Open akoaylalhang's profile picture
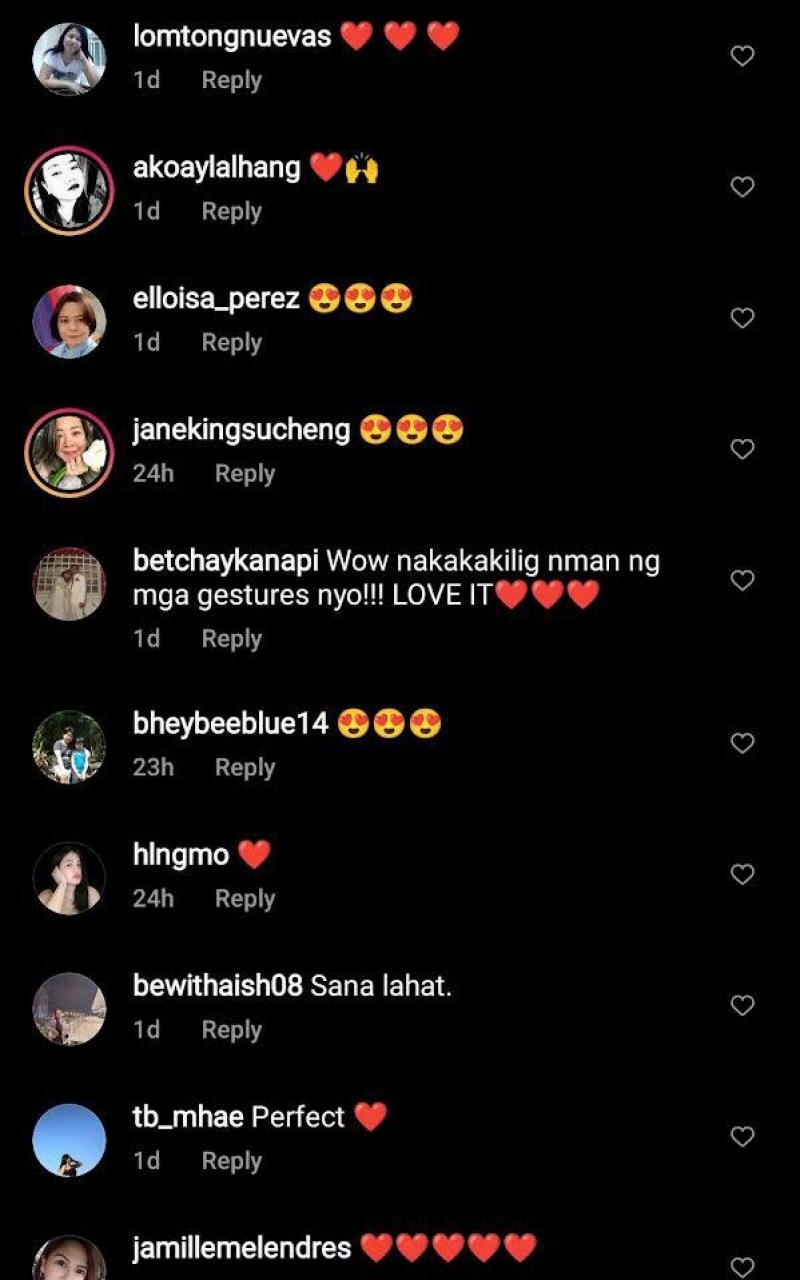 click(69, 190)
